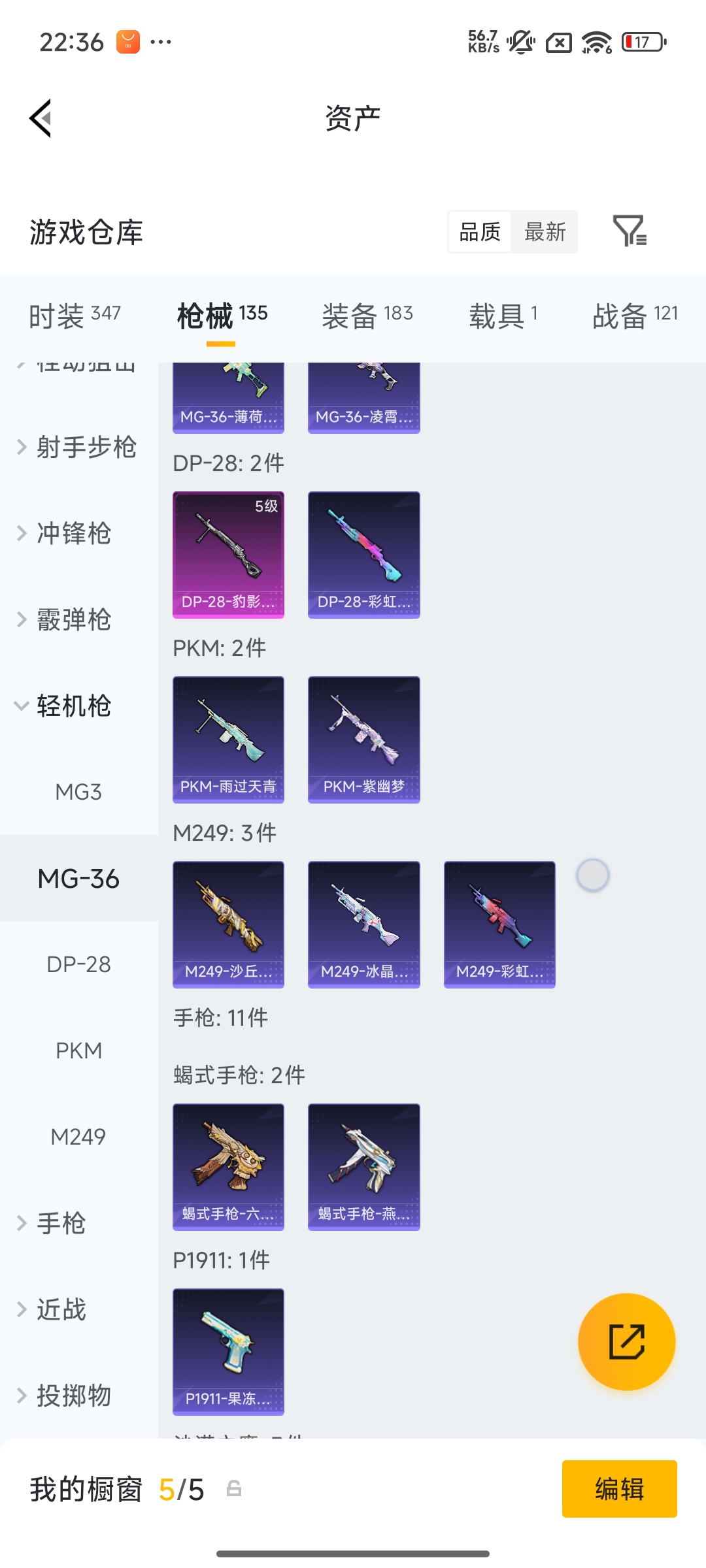Image resolution: width=706 pixels, height=1568 pixels.
Task: Select the DP-28-豹影 level 5 skin
Action: [x=228, y=554]
